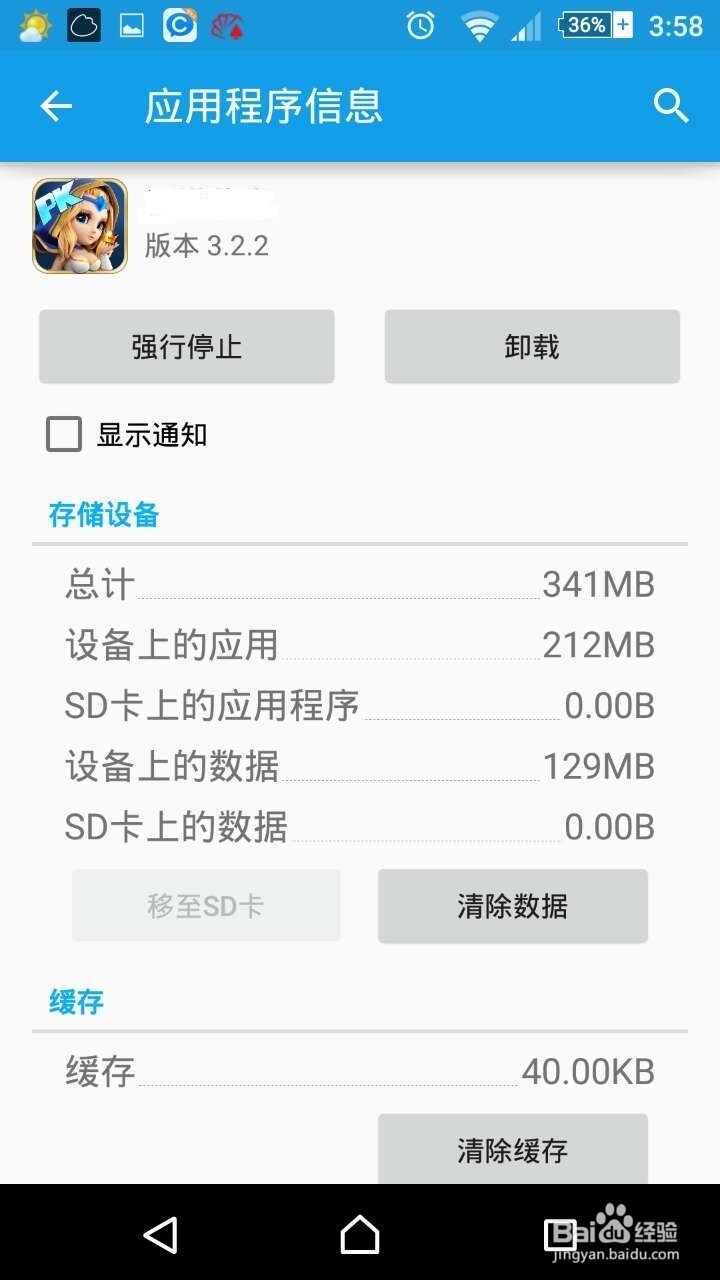This screenshot has height=1280, width=720.
Task: Tap the 清除缓存 clear cache button
Action: tap(512, 1150)
